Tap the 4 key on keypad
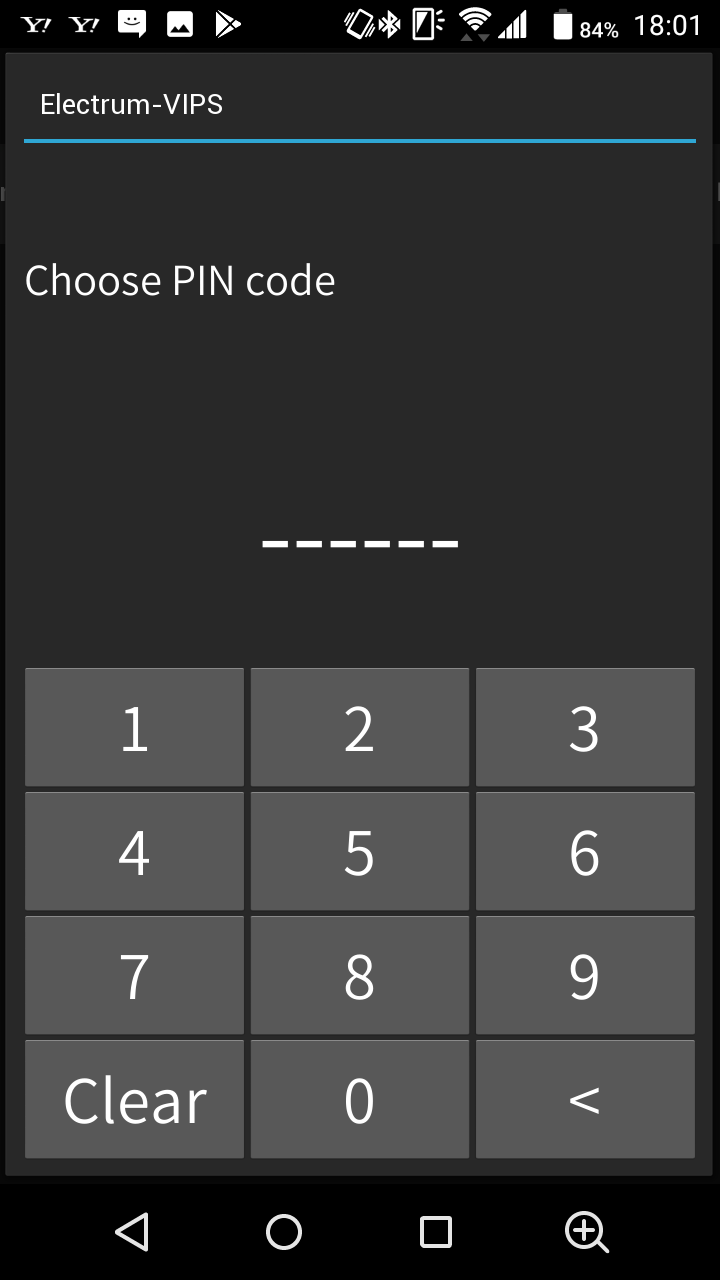720x1280 pixels. click(134, 851)
